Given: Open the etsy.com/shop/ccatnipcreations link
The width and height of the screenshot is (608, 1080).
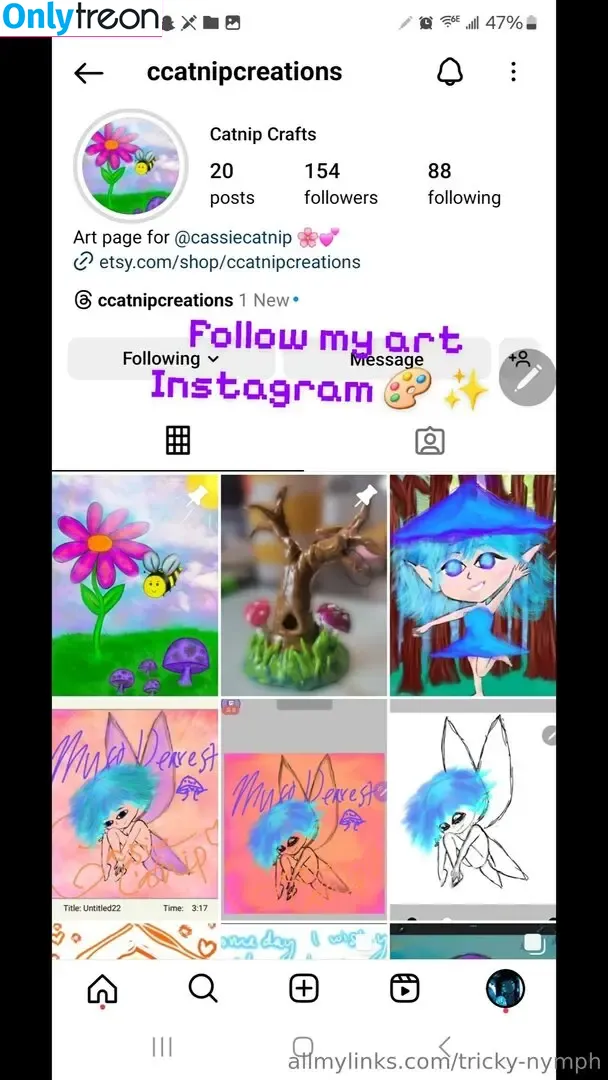Looking at the screenshot, I should 229,262.
